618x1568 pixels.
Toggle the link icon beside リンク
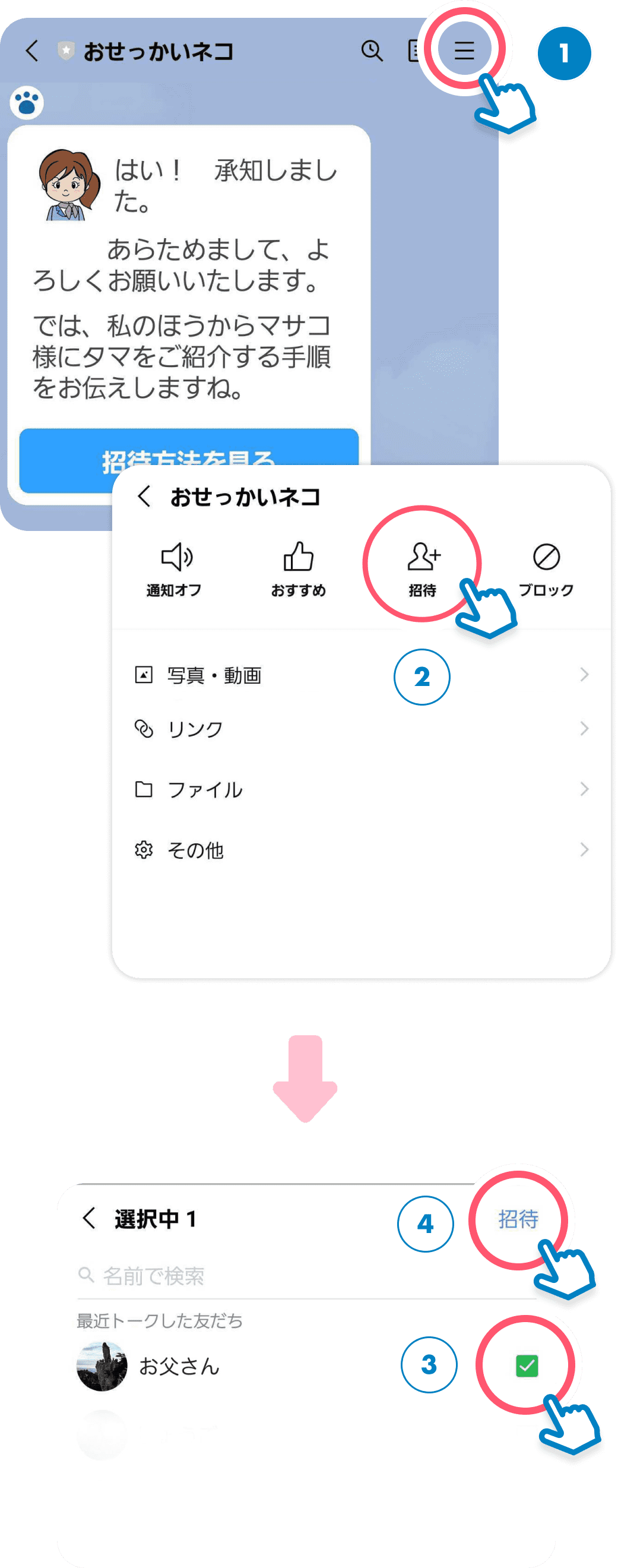coord(144,728)
